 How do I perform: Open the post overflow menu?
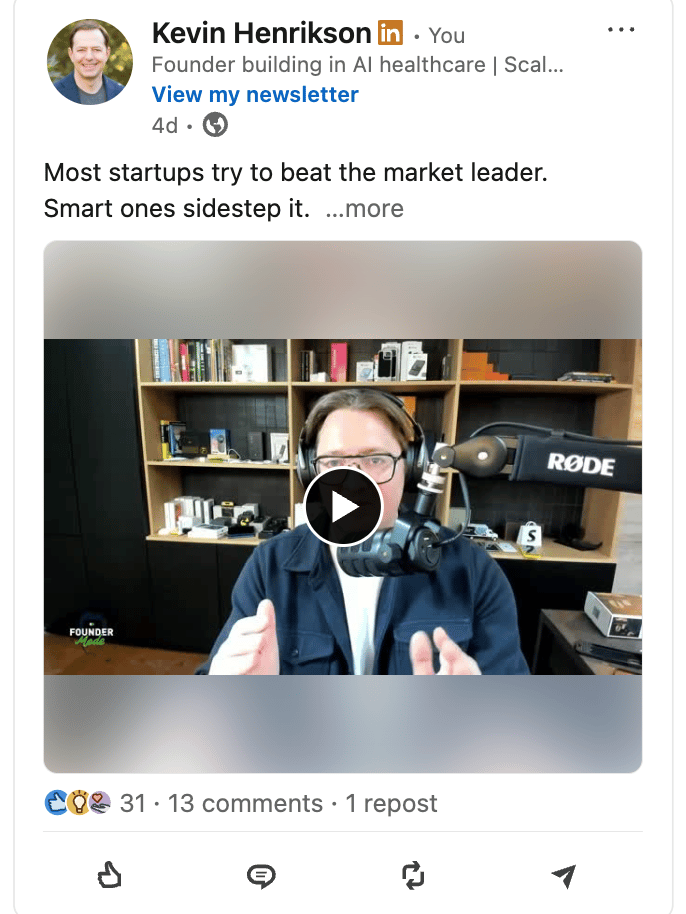point(621,30)
